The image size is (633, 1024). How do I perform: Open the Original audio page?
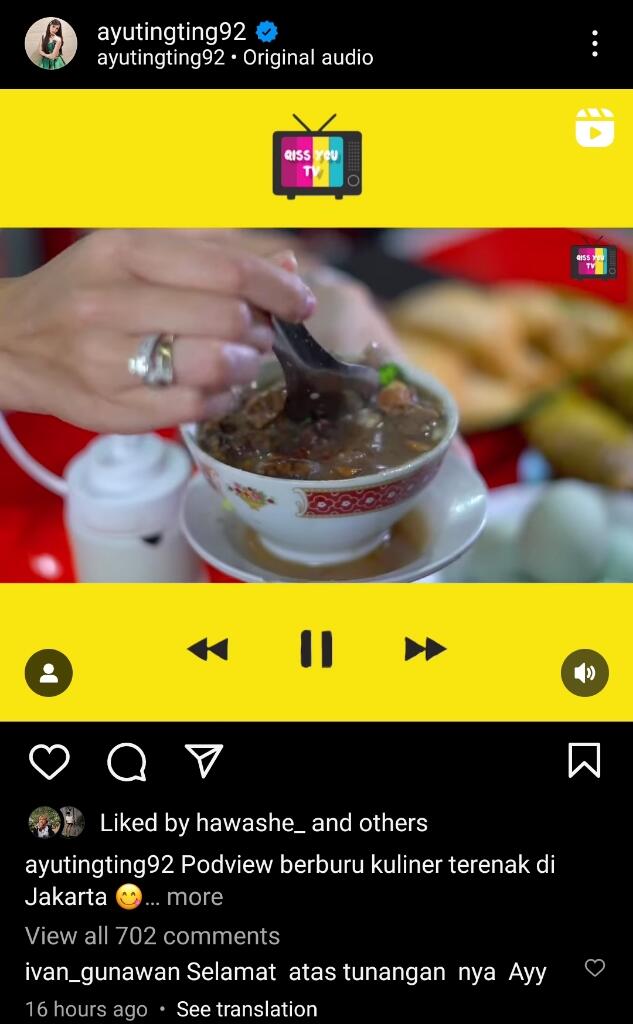(307, 58)
